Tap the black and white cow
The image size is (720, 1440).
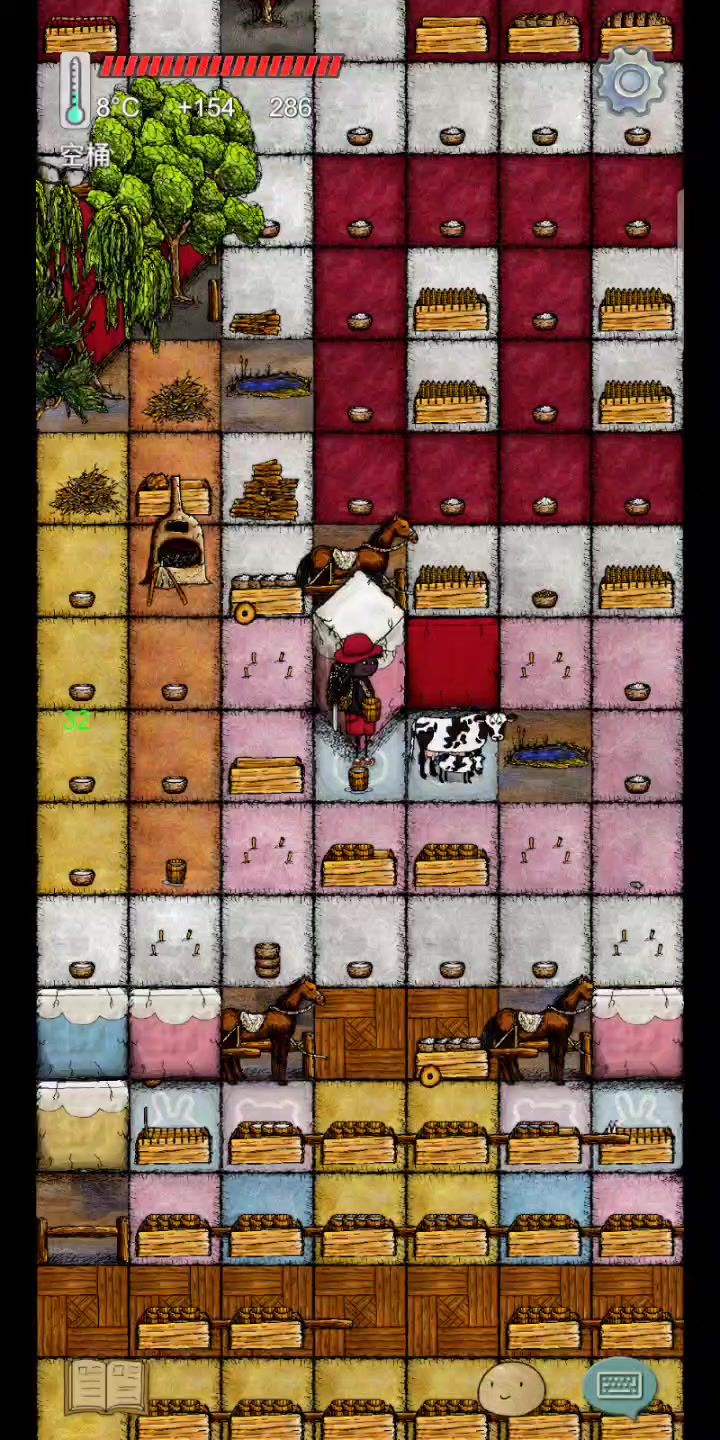456,742
